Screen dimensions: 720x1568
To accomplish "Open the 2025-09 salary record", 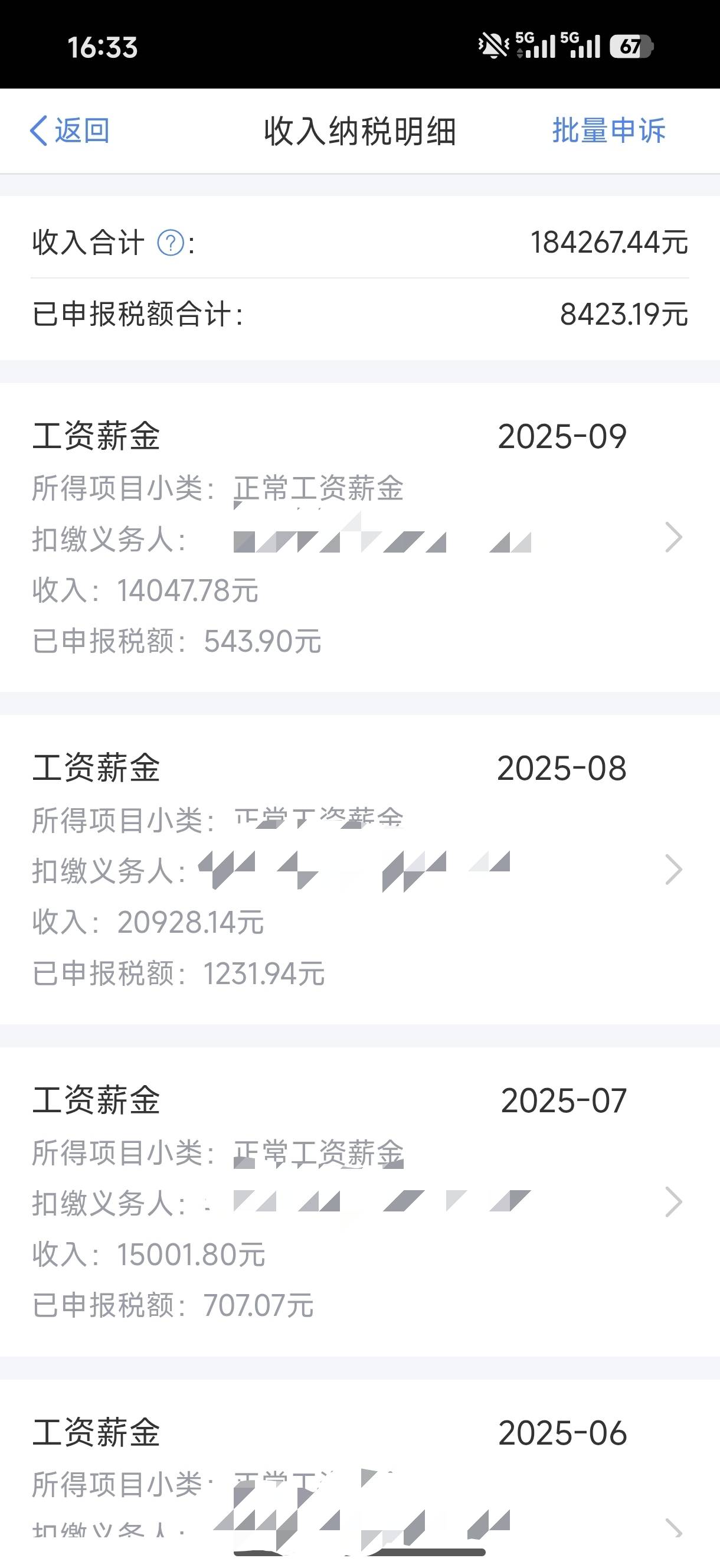I will point(359,538).
